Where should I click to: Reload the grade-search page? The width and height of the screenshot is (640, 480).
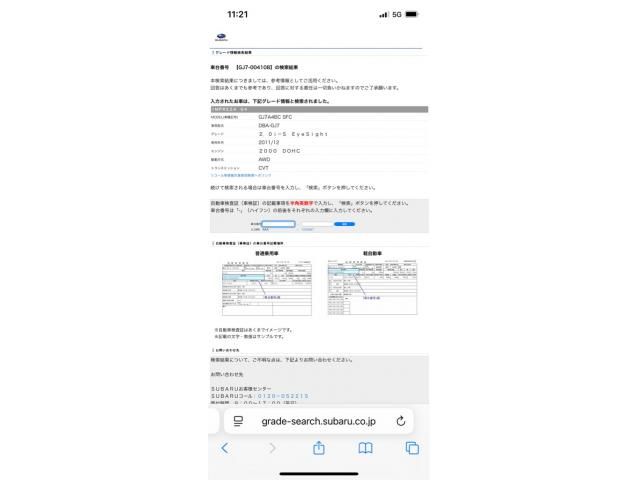(x=401, y=421)
